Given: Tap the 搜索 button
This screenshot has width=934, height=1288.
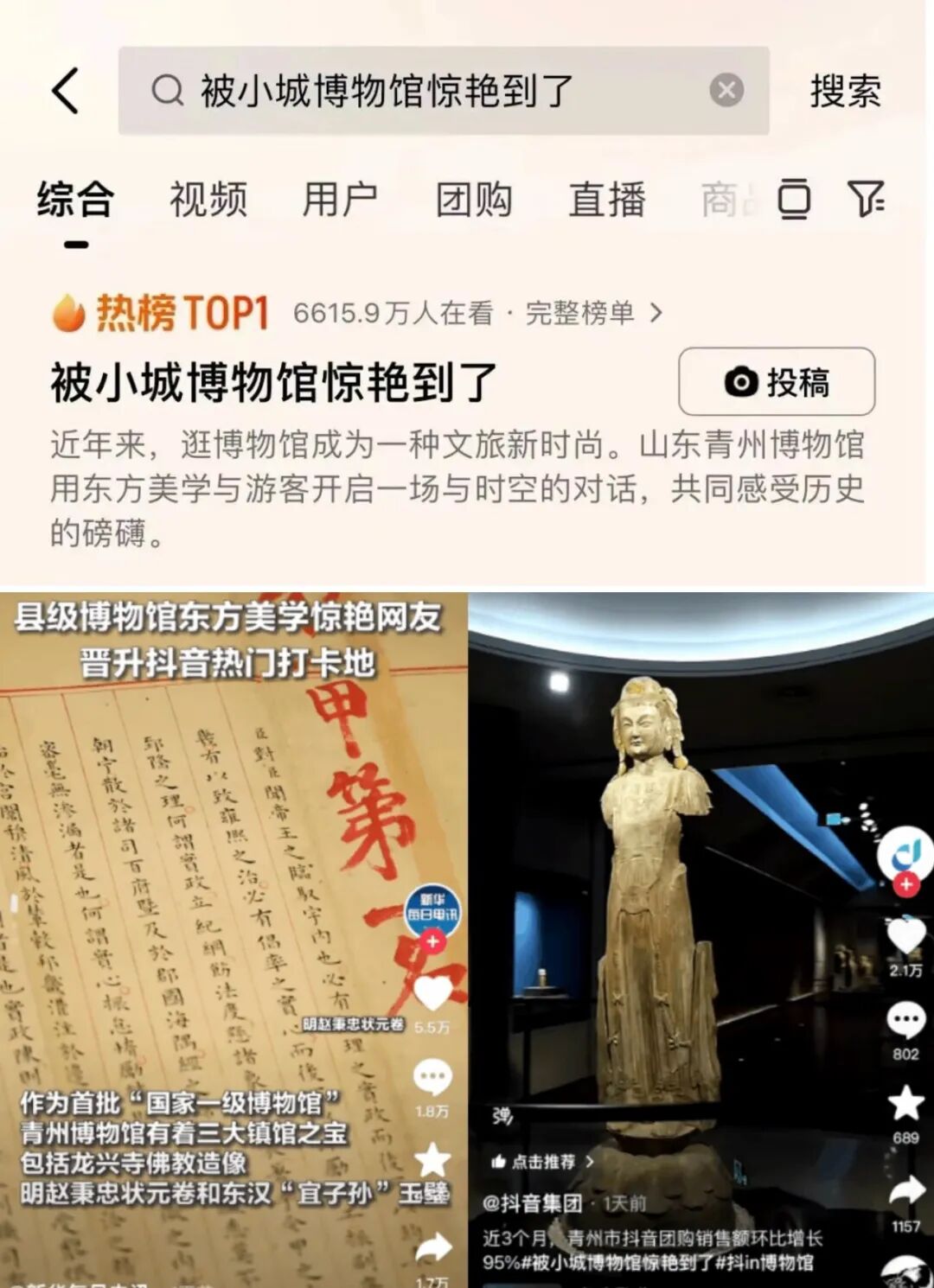Looking at the screenshot, I should 845,91.
